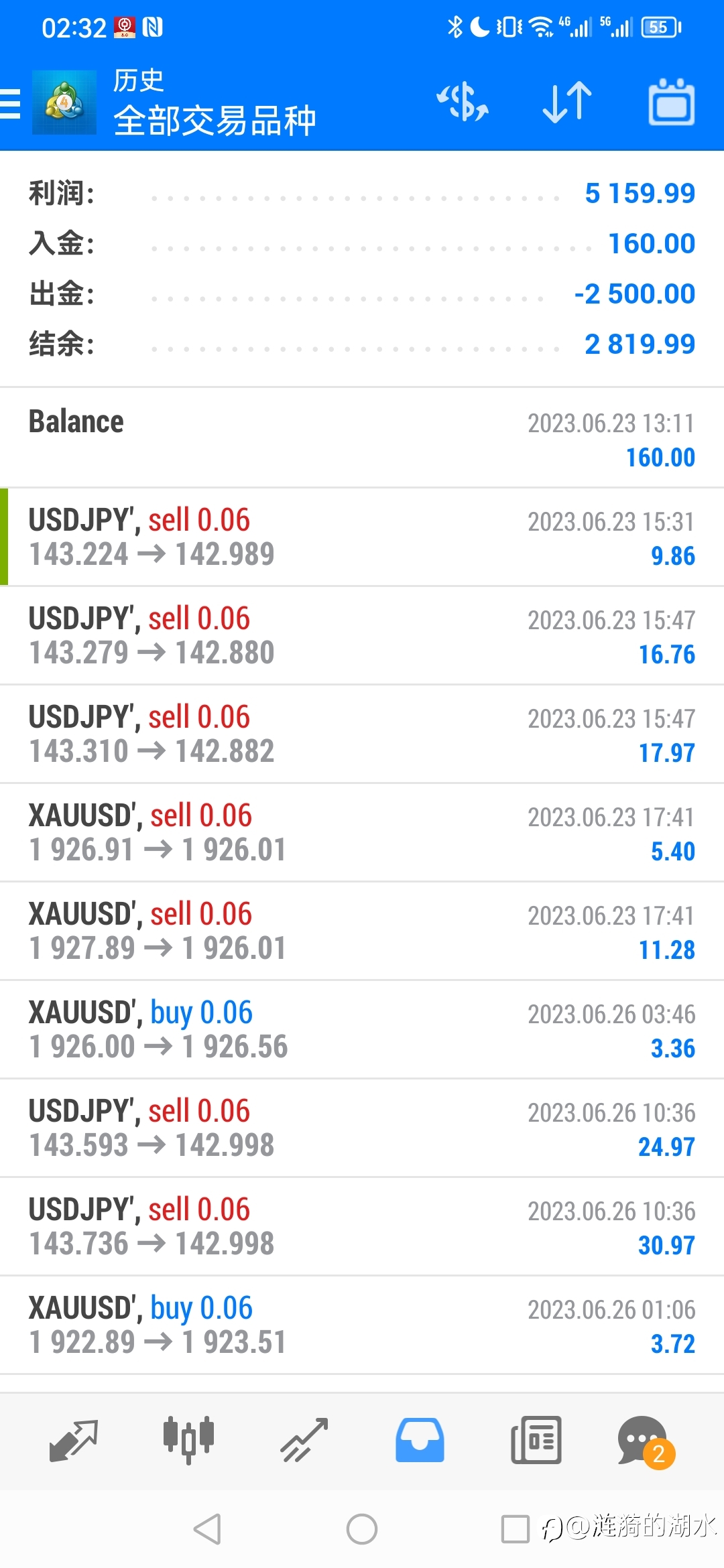Open USDJPY sell trade with profit 17.97
This screenshot has height=1568, width=724.
click(362, 734)
